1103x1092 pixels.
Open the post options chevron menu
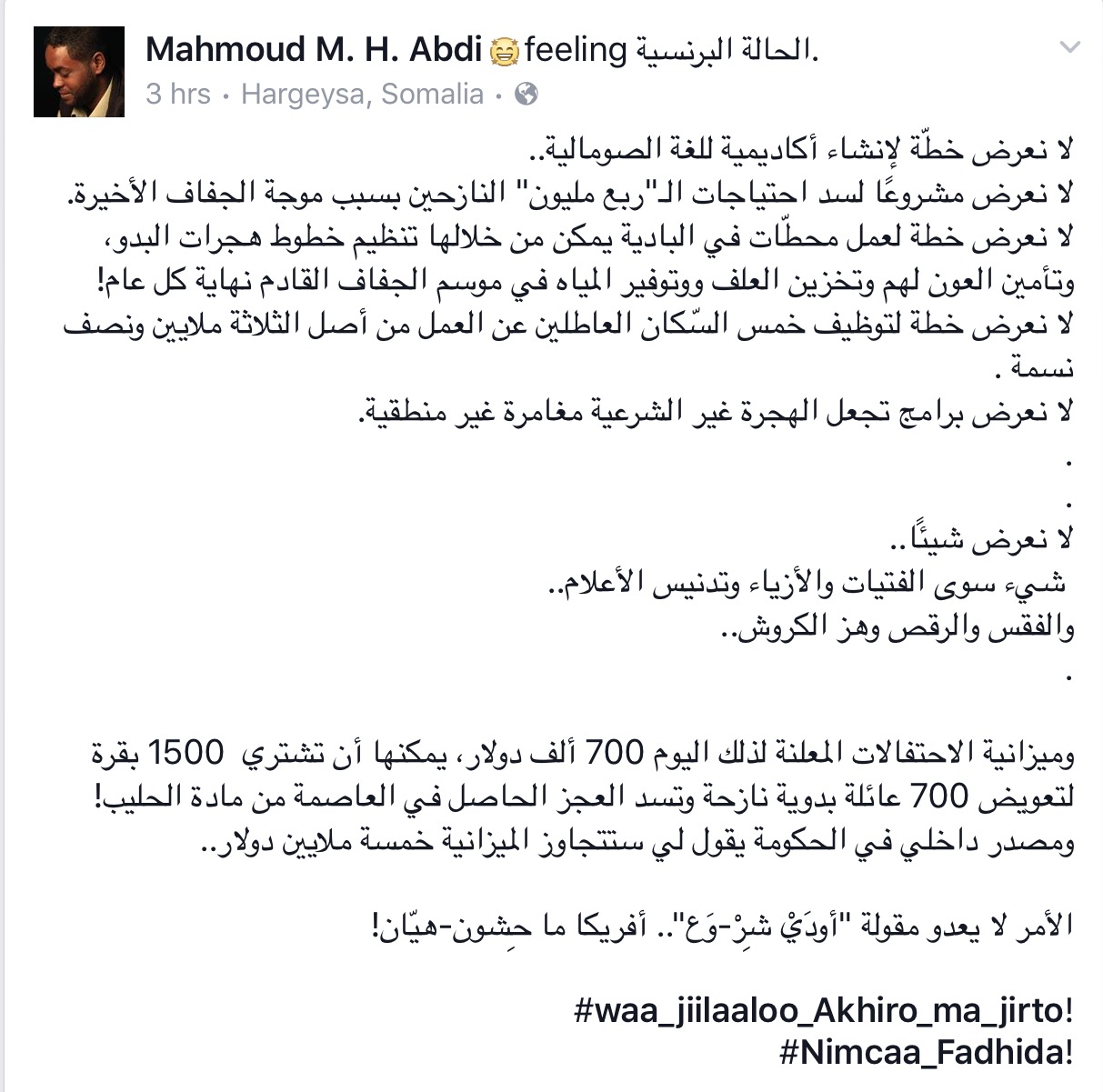coord(1070,48)
